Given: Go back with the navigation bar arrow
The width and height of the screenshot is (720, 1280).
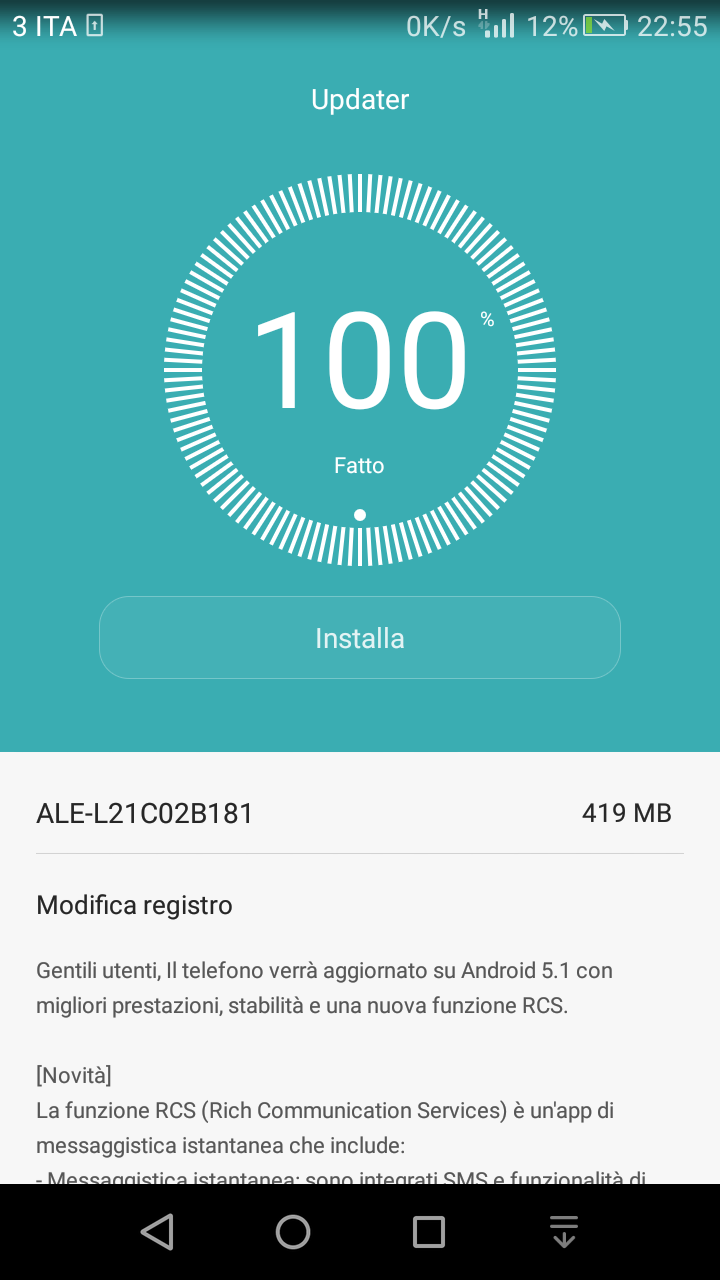Looking at the screenshot, I should (x=157, y=1232).
